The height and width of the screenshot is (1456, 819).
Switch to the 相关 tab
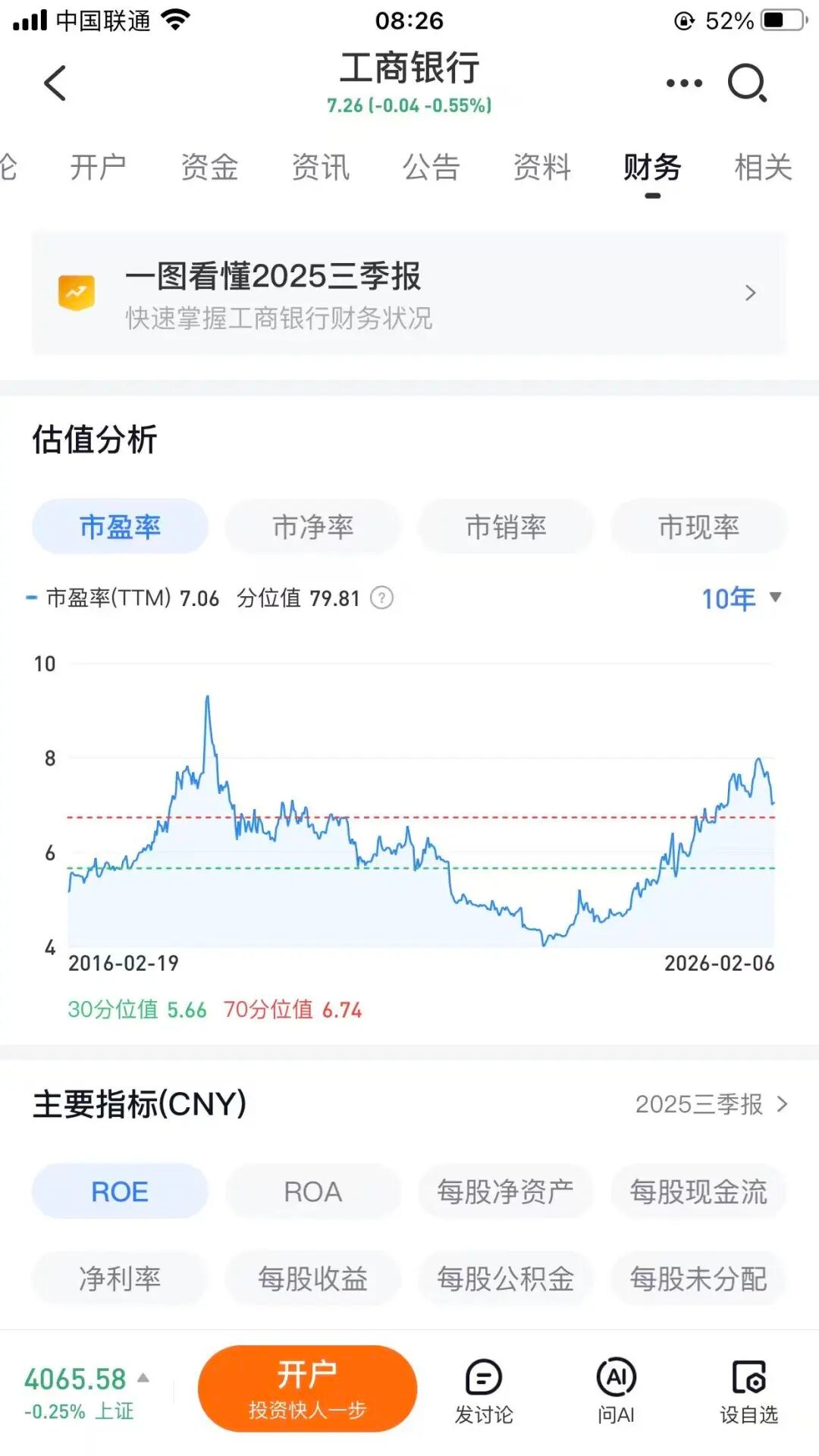[x=763, y=167]
